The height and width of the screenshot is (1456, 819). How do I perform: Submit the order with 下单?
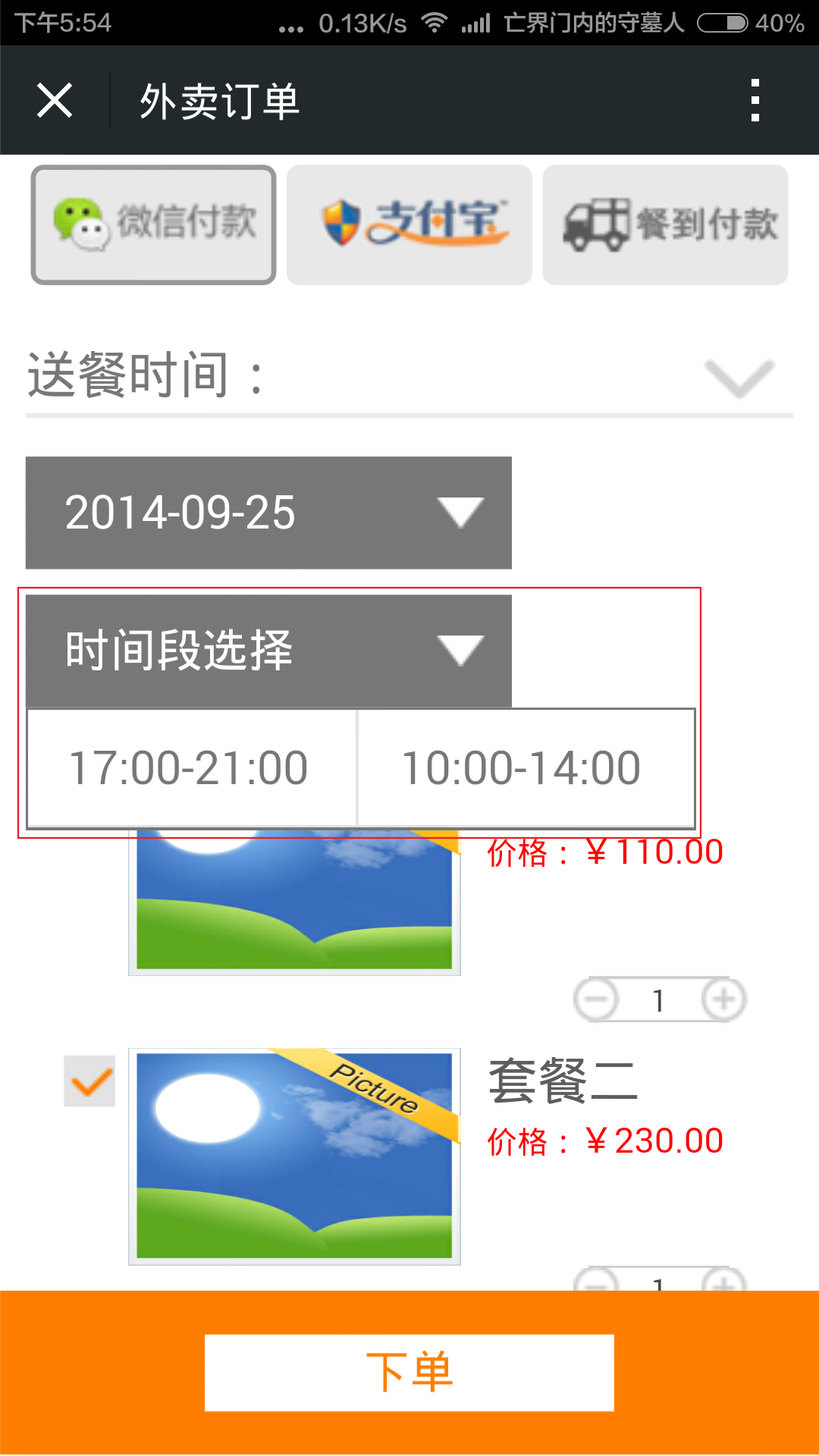coord(409,1373)
